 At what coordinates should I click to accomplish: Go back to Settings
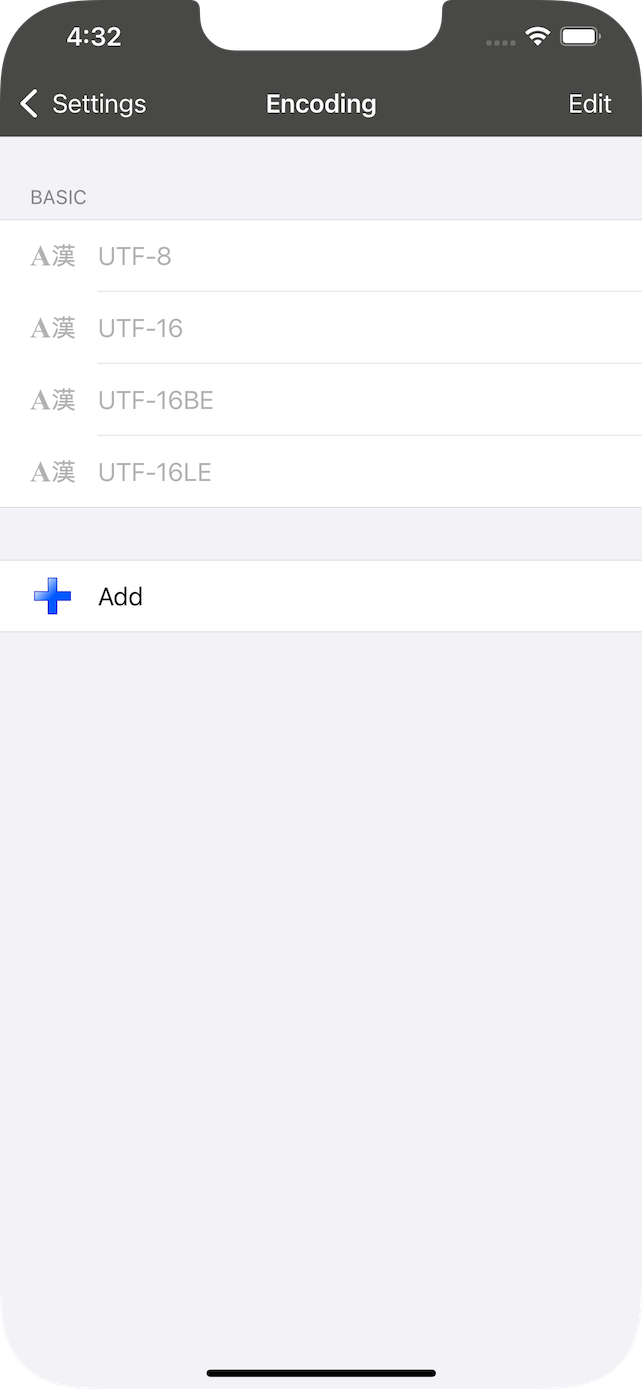click(x=83, y=104)
